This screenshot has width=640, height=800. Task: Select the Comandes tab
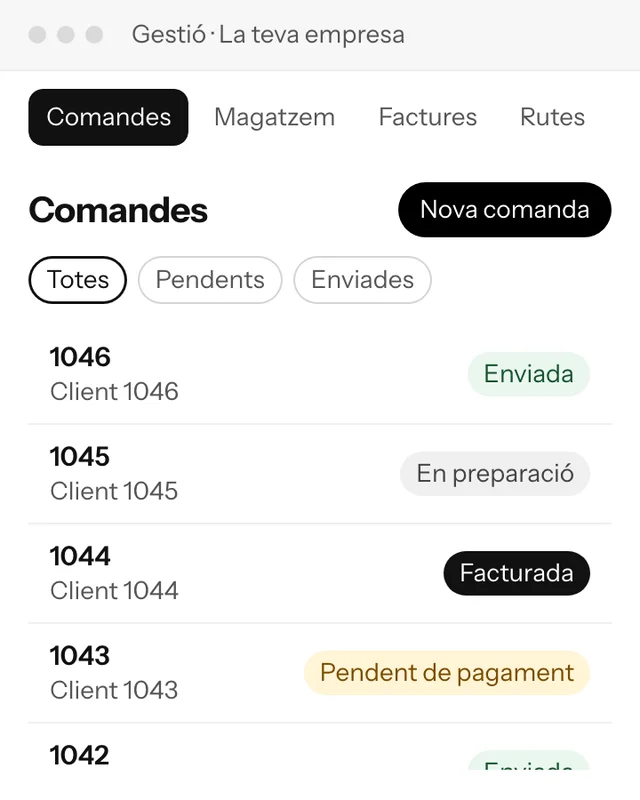tap(108, 117)
